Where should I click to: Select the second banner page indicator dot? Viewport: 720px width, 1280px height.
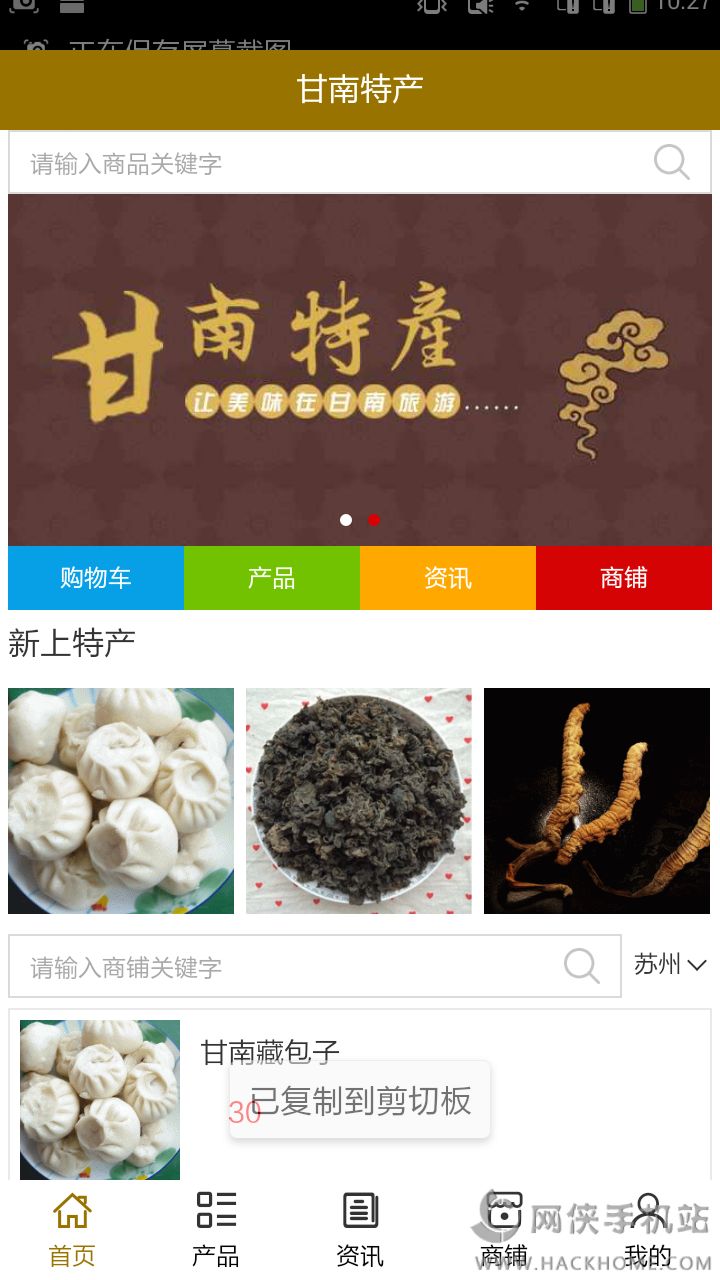(374, 520)
